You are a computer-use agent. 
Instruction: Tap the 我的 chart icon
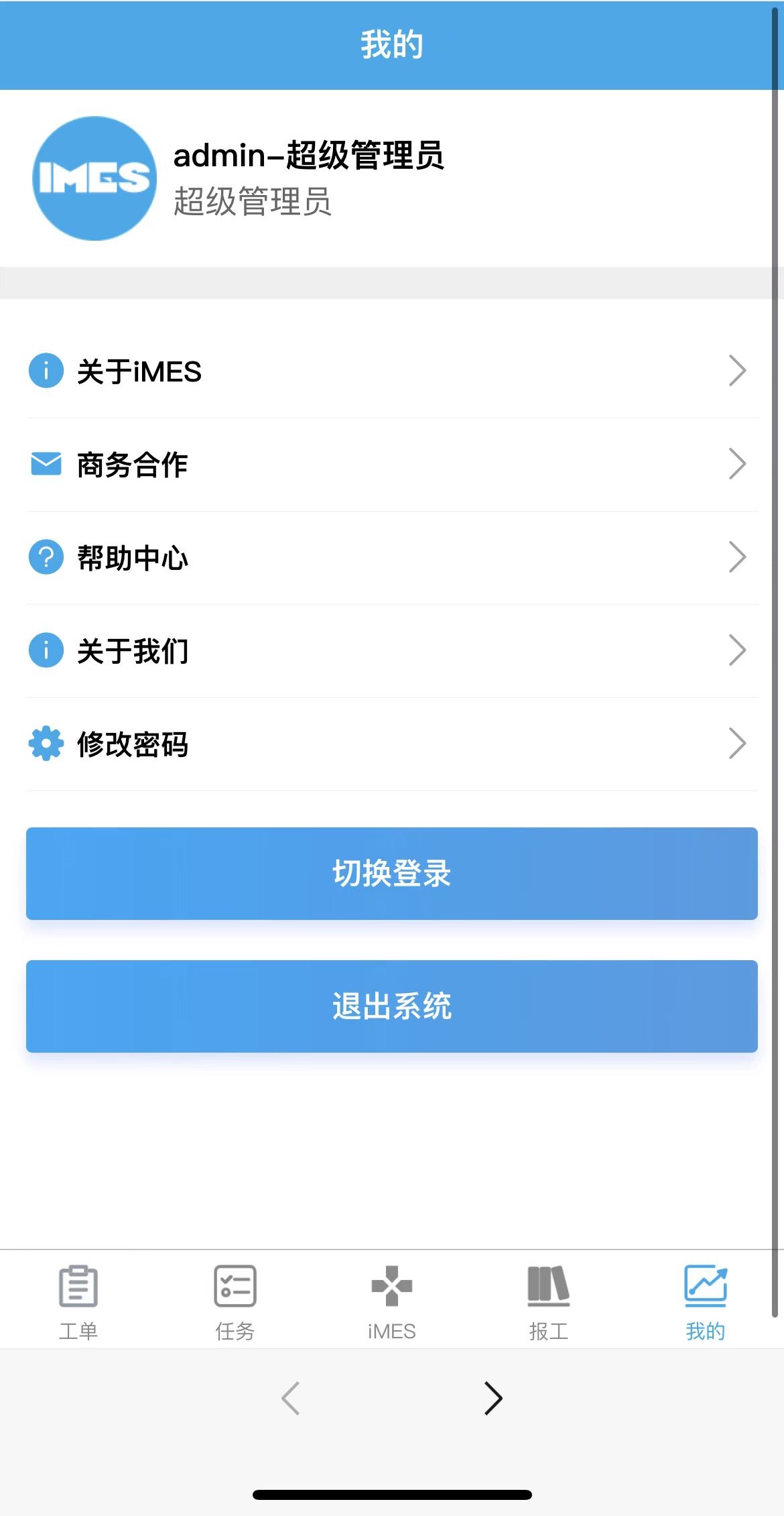pyautogui.click(x=706, y=1285)
